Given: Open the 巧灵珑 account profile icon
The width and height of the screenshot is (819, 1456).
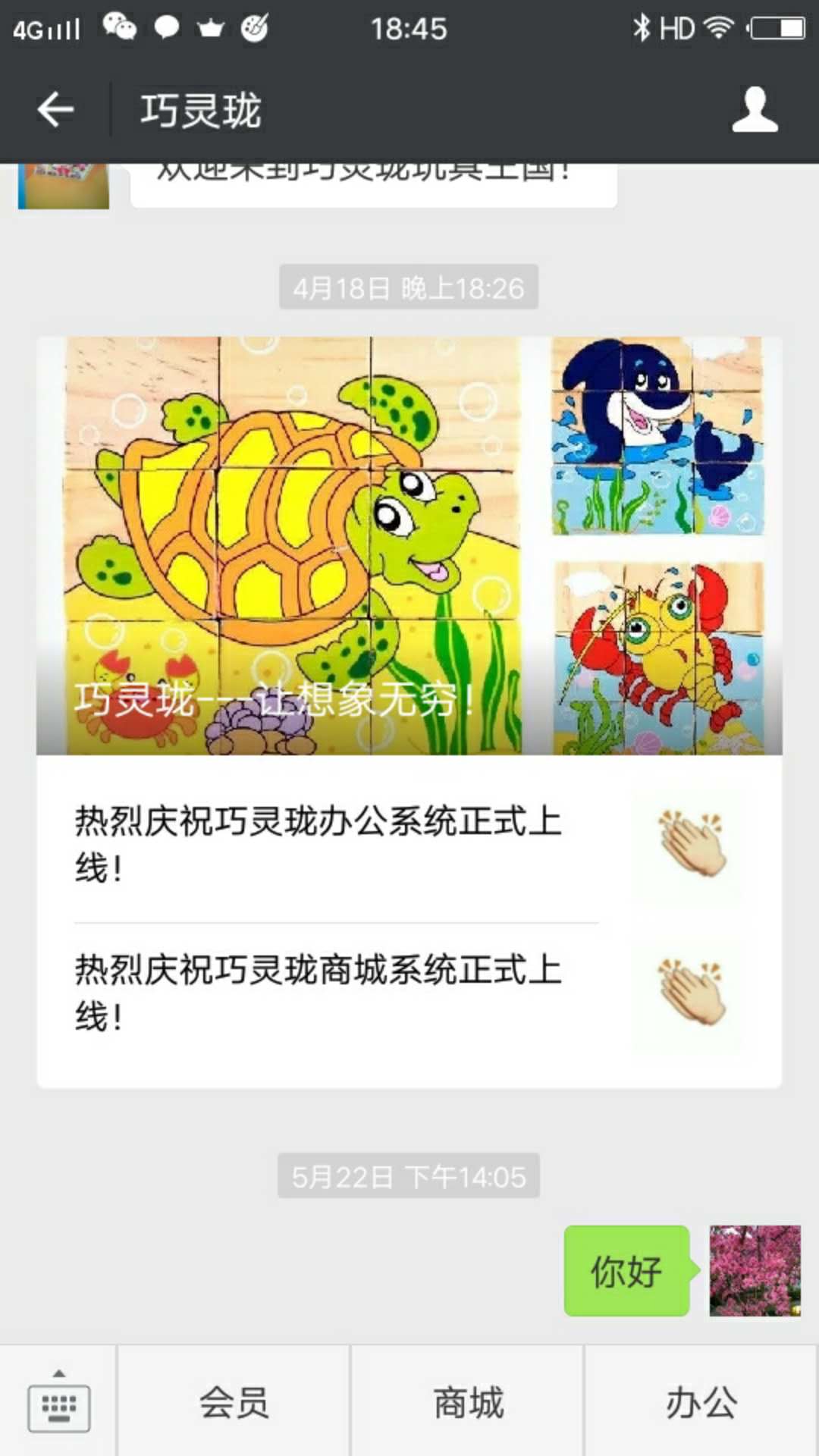Looking at the screenshot, I should (755, 111).
